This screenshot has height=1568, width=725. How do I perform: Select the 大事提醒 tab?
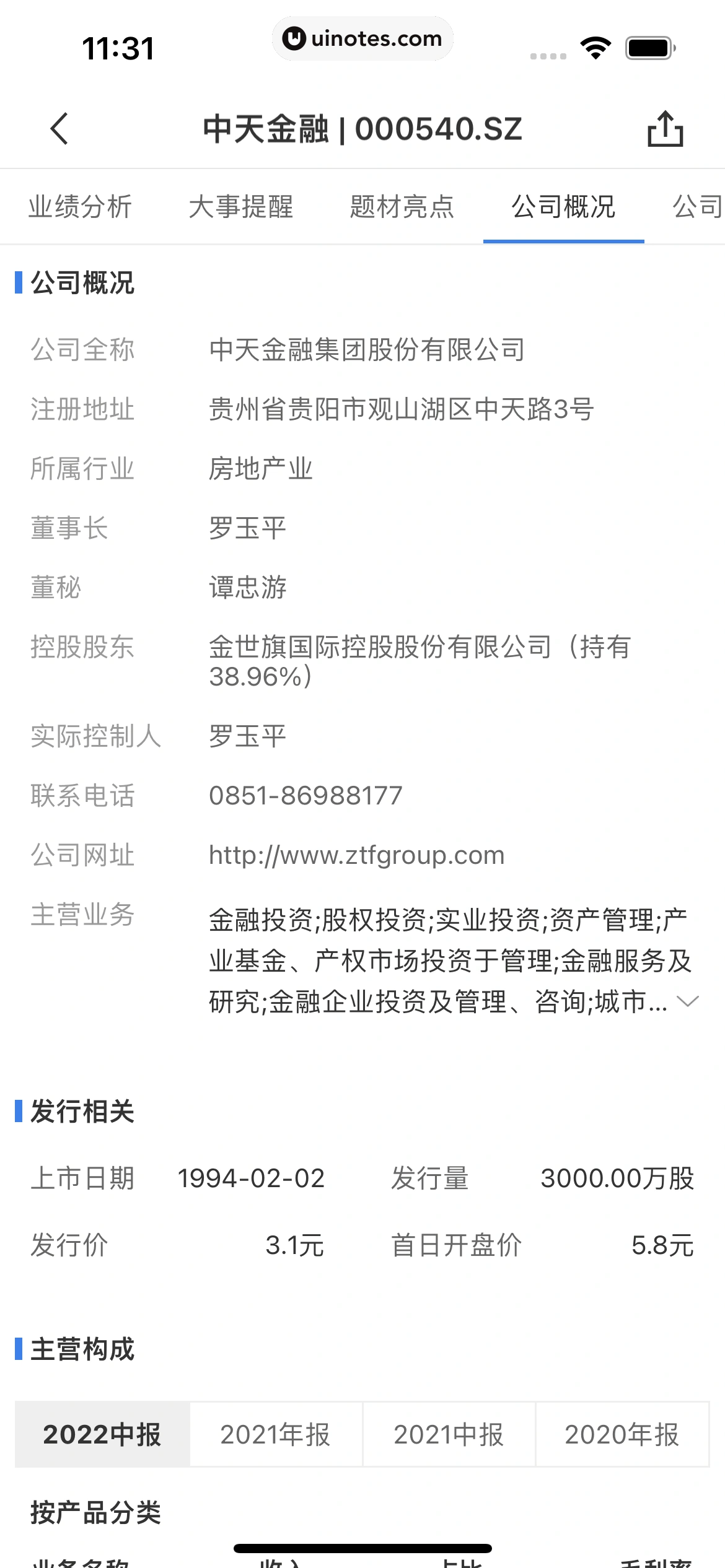pos(242,207)
